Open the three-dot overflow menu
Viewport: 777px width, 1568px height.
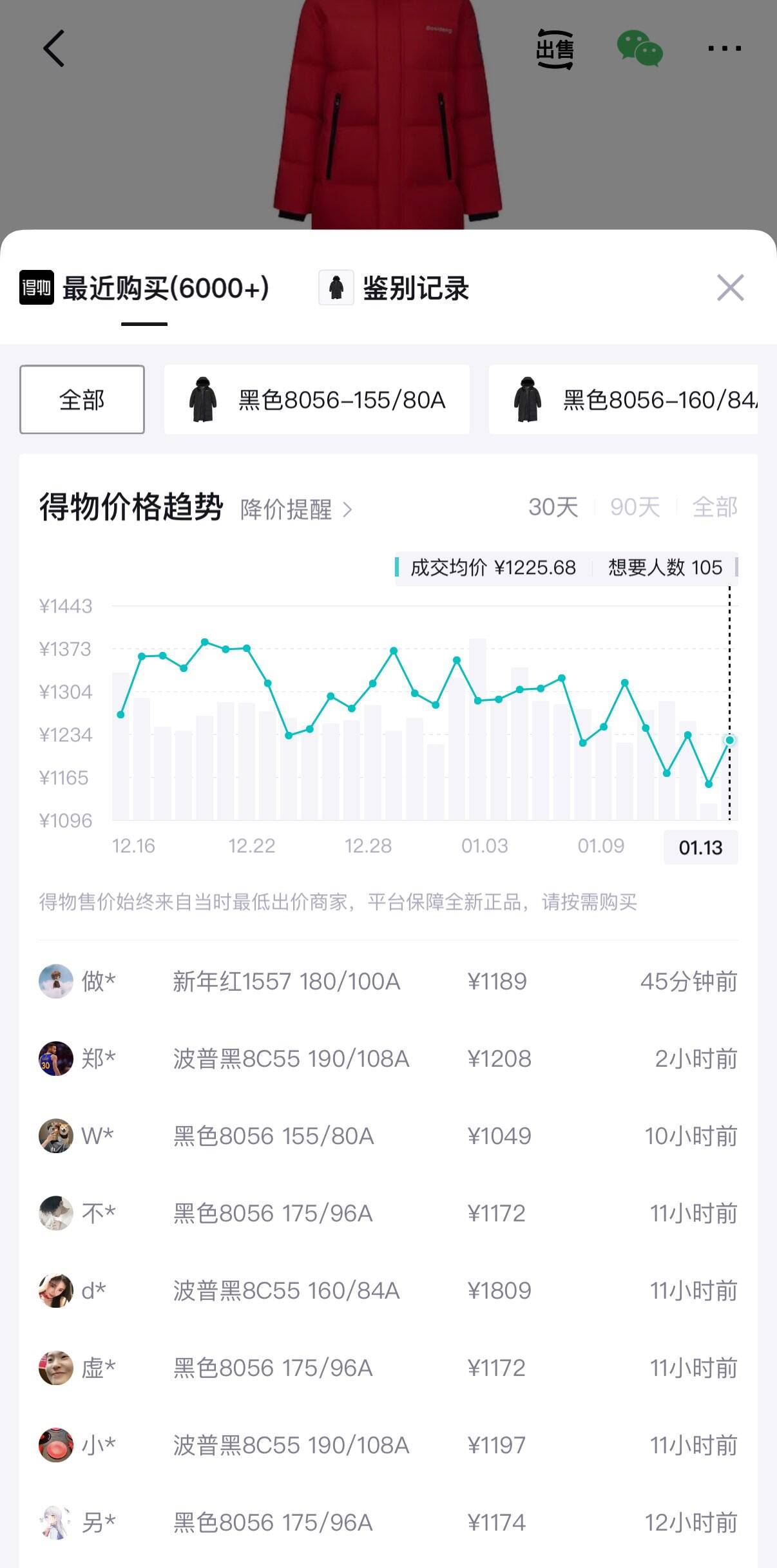pos(724,48)
